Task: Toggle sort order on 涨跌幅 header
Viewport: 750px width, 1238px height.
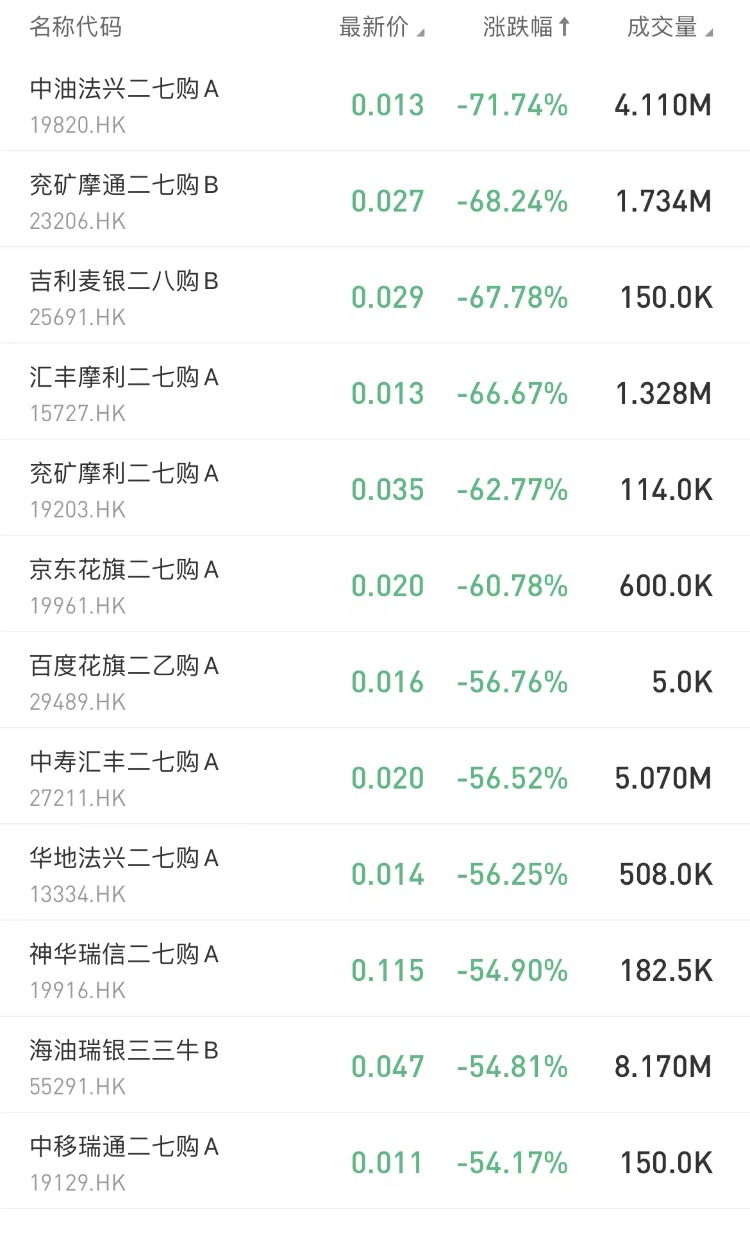Action: [526, 28]
